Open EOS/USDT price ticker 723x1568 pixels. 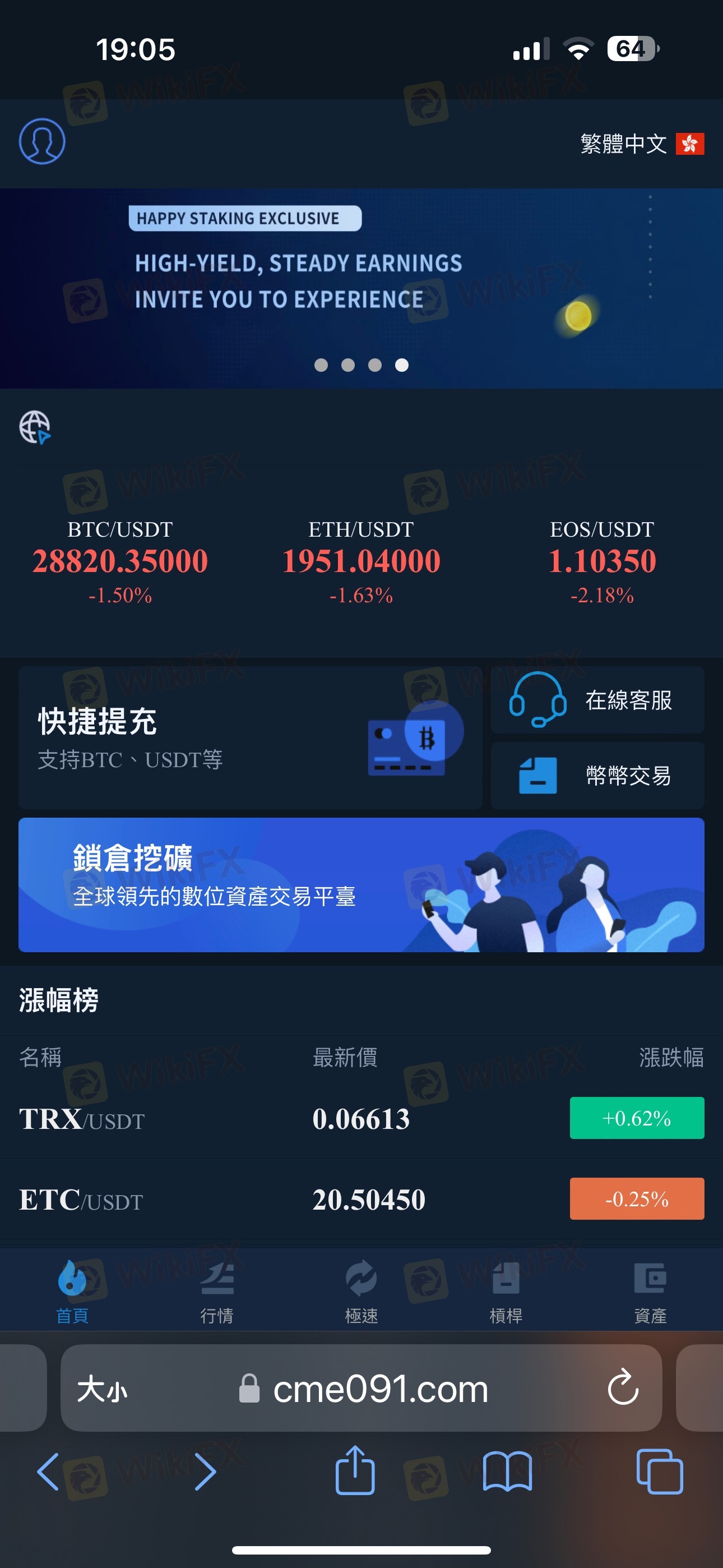coord(602,562)
